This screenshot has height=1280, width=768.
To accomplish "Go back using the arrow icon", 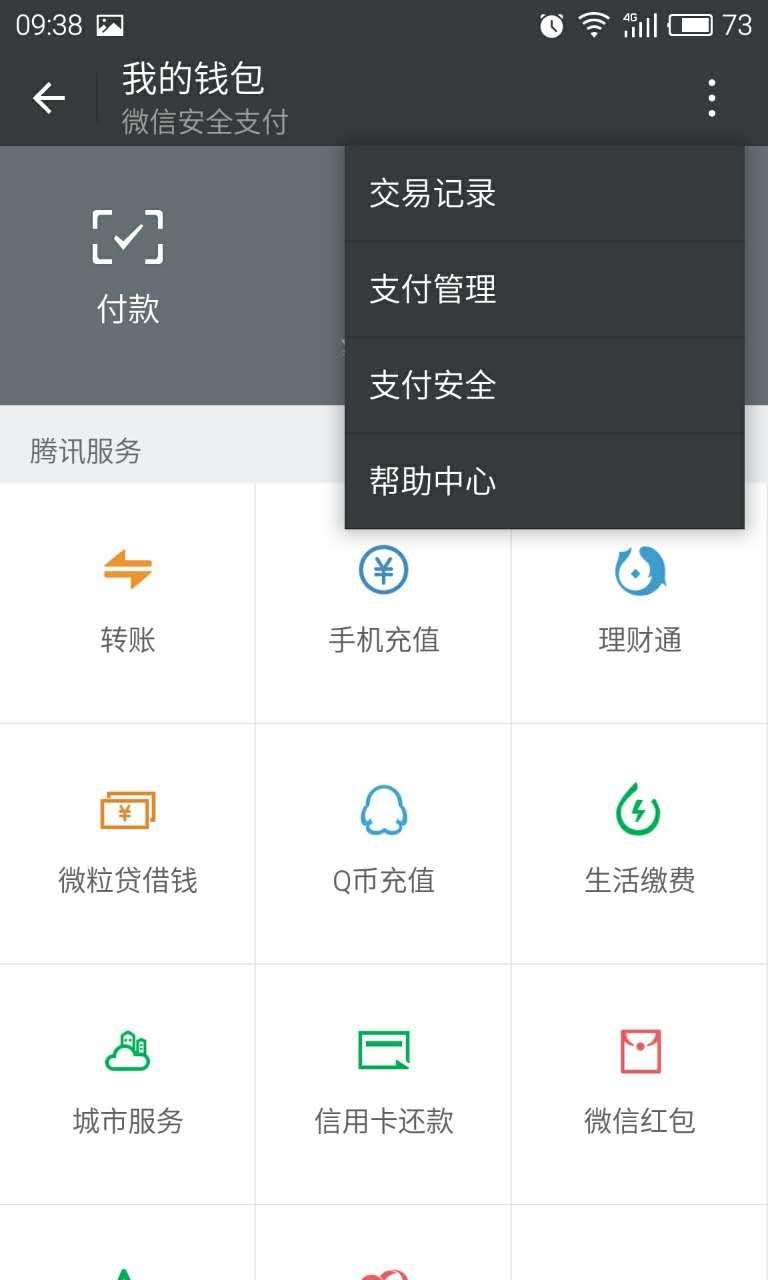I will point(48,97).
